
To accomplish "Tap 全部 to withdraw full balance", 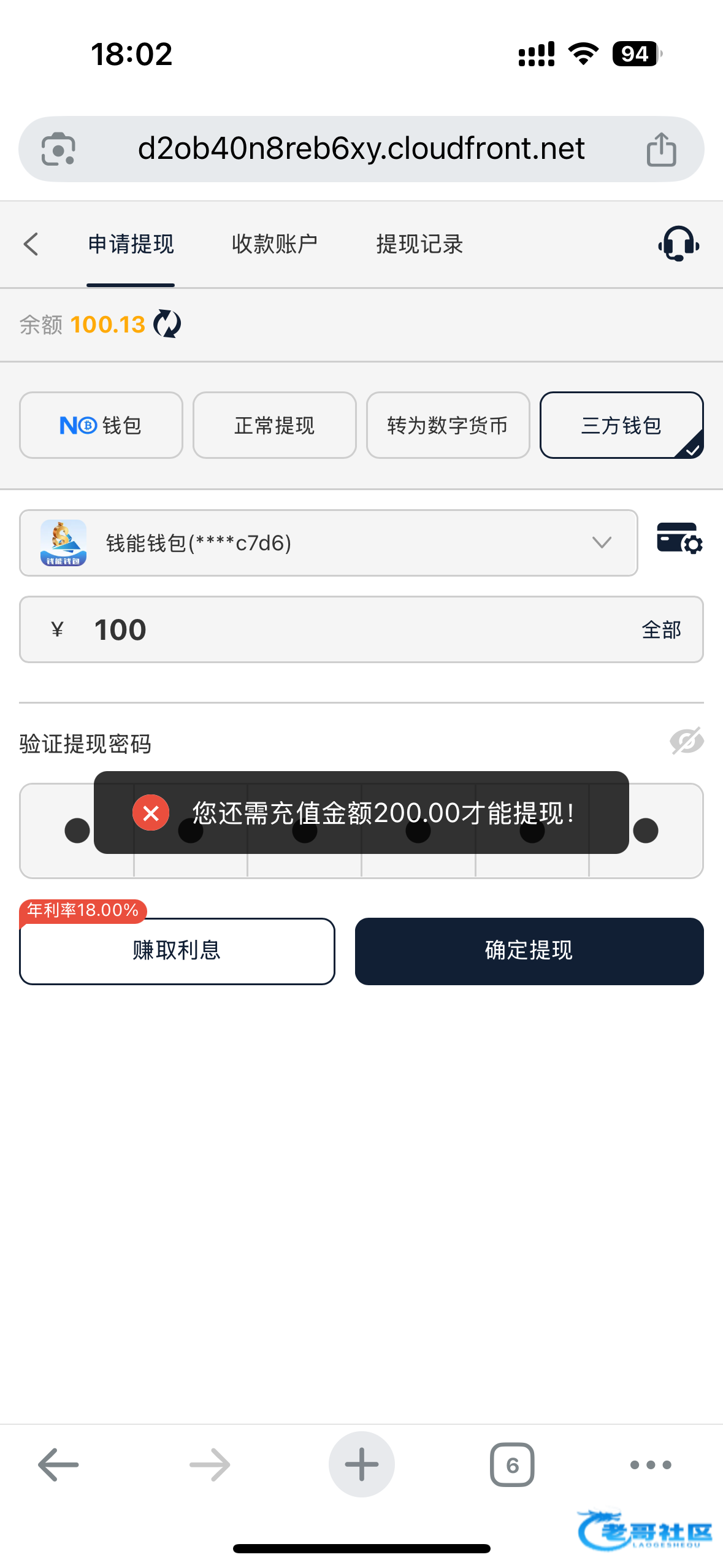I will [662, 630].
